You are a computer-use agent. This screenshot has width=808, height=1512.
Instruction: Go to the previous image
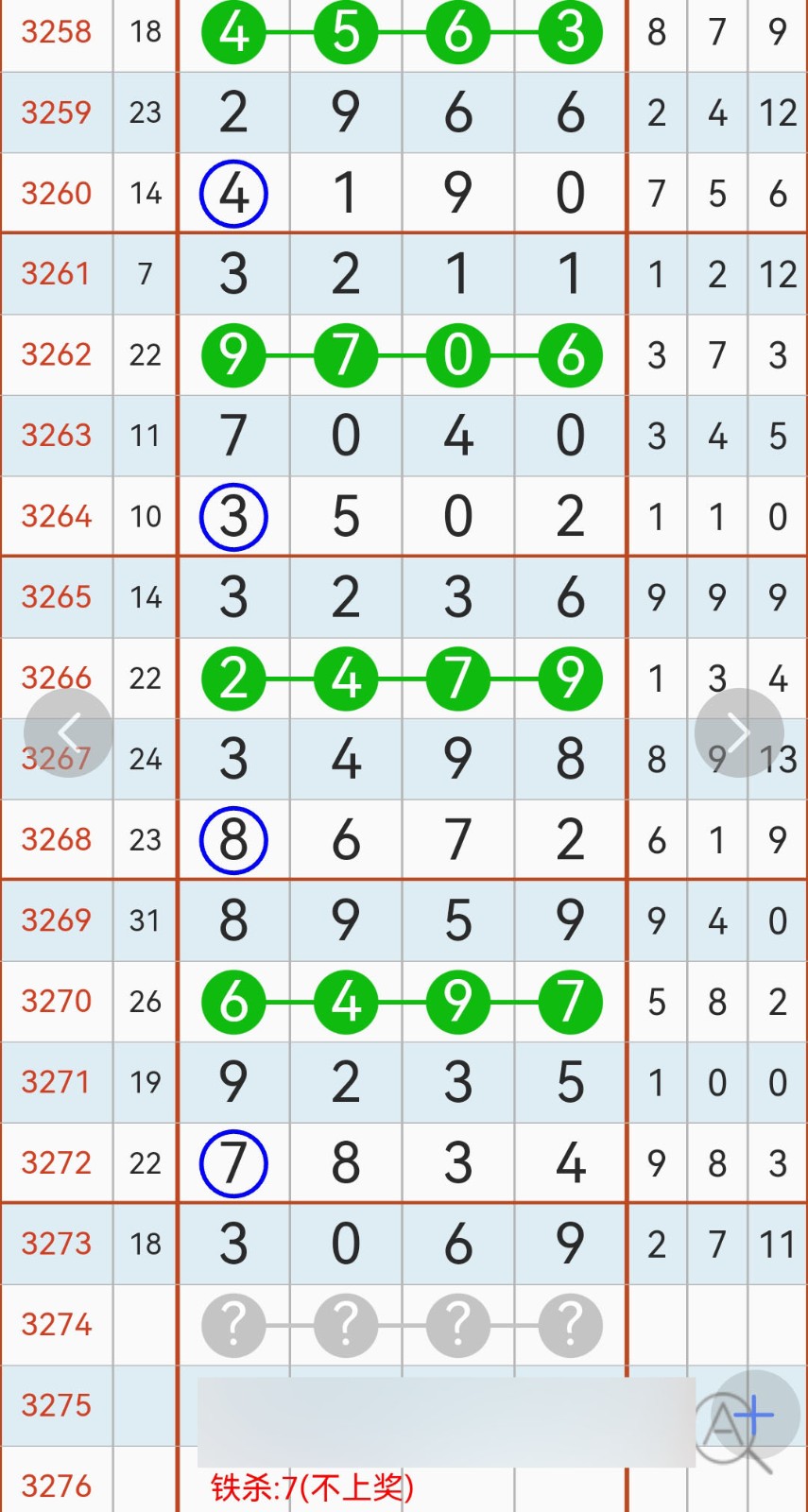pyautogui.click(x=68, y=732)
